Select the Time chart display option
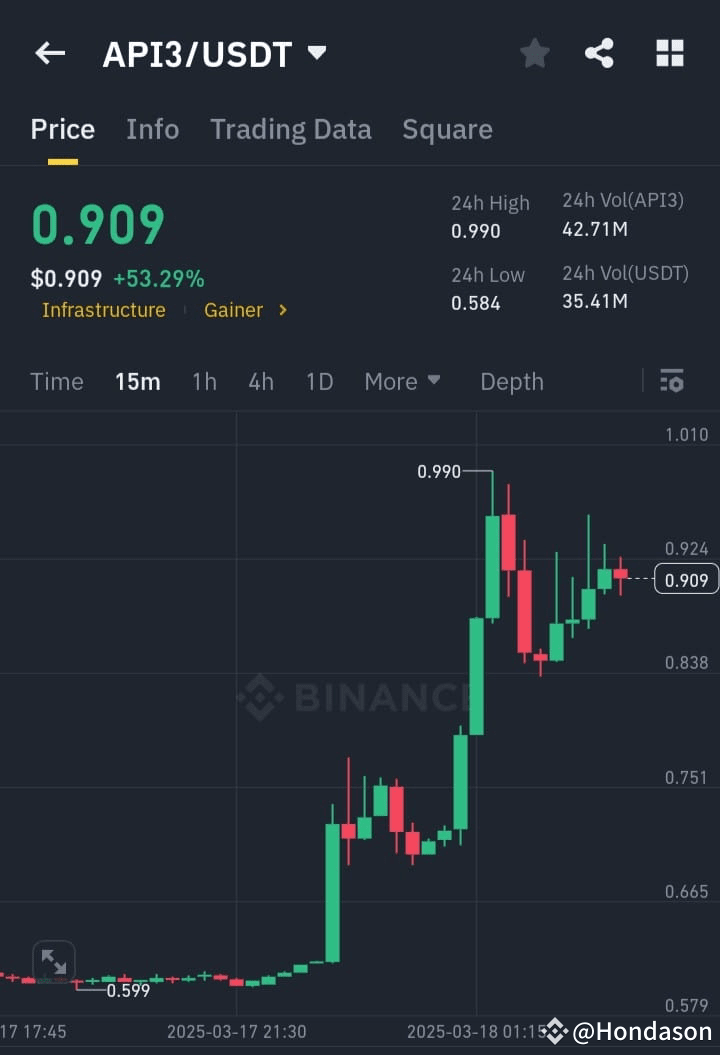The height and width of the screenshot is (1055, 720). [57, 381]
